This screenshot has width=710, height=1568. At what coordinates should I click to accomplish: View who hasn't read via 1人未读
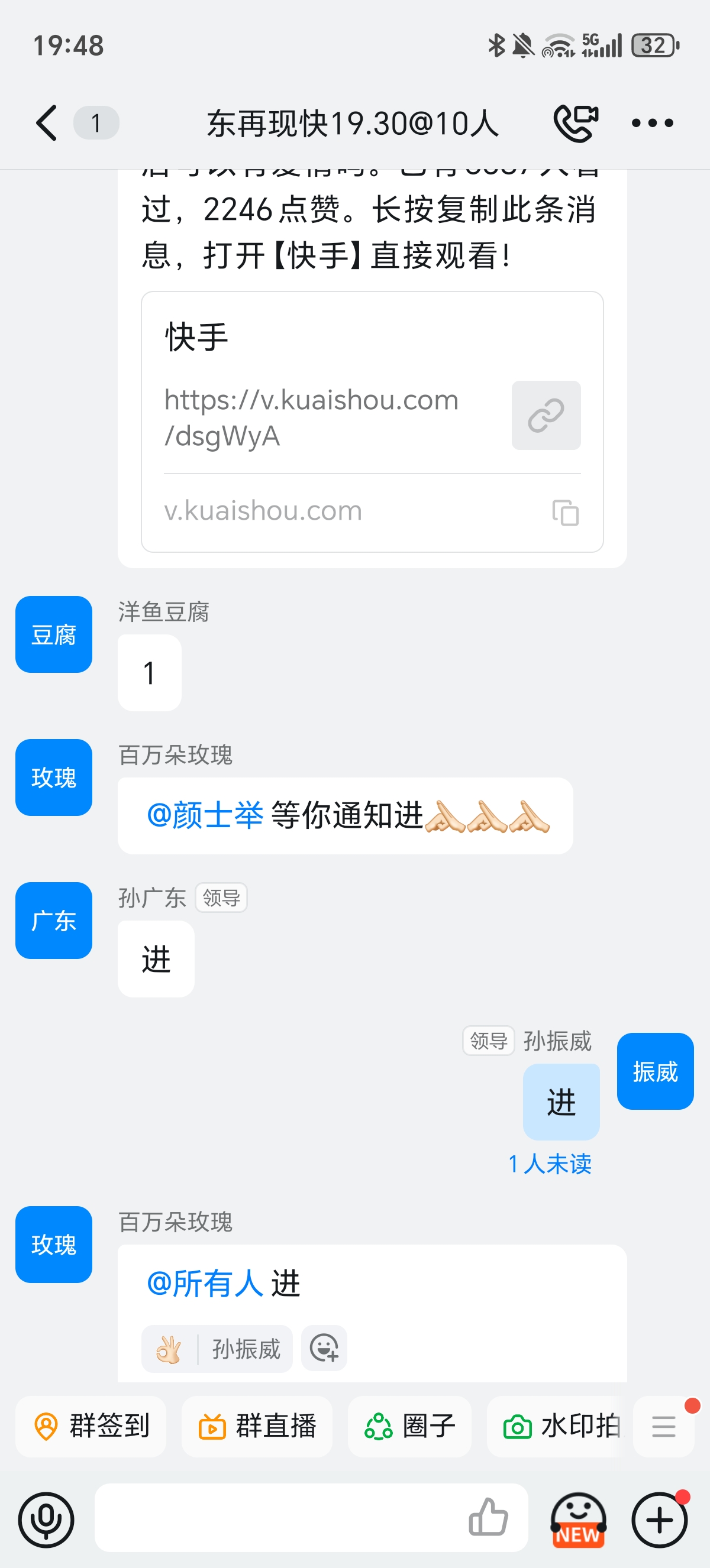click(x=550, y=1164)
